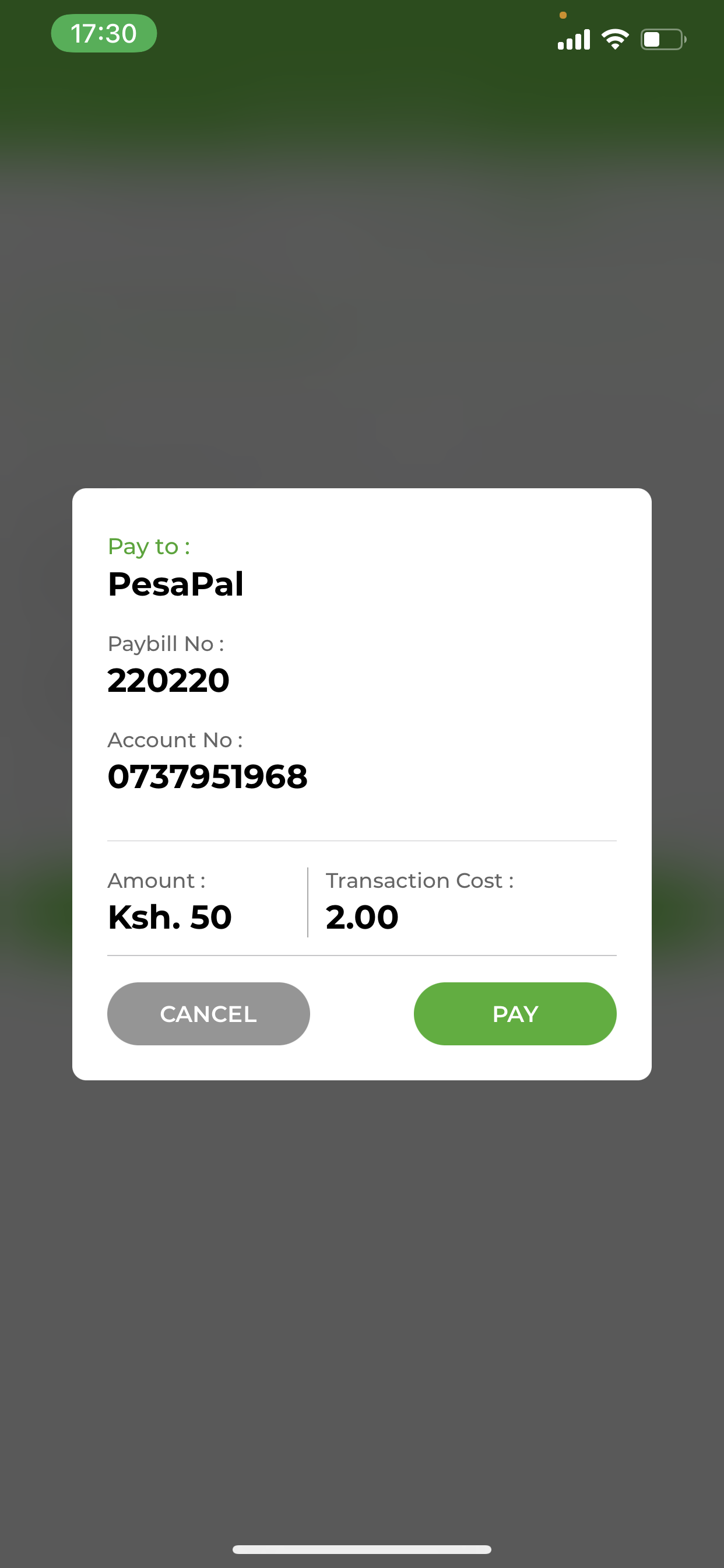
Task: Cancel the payment dialog
Action: 208,1013
